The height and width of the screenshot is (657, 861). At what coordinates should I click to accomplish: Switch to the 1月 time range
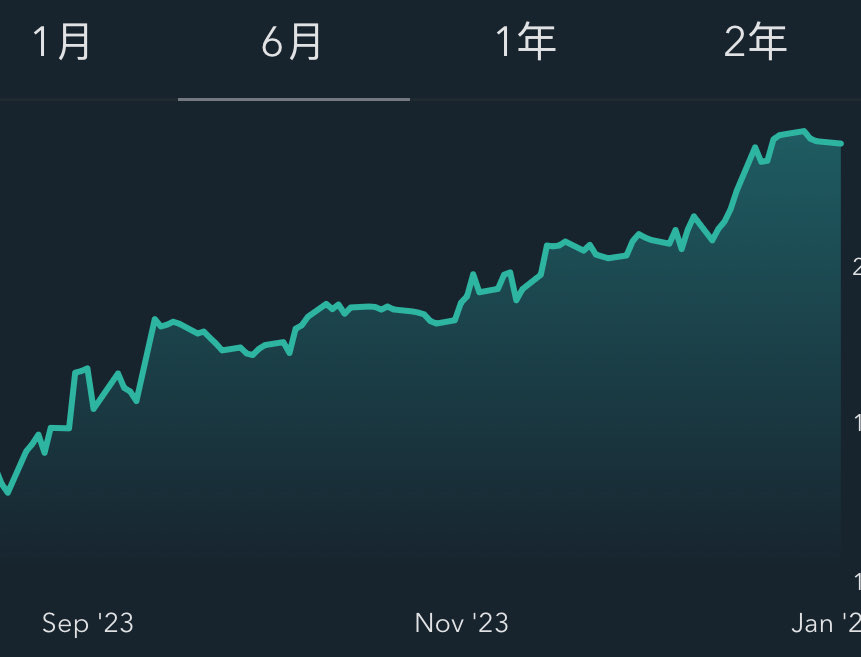point(62,44)
